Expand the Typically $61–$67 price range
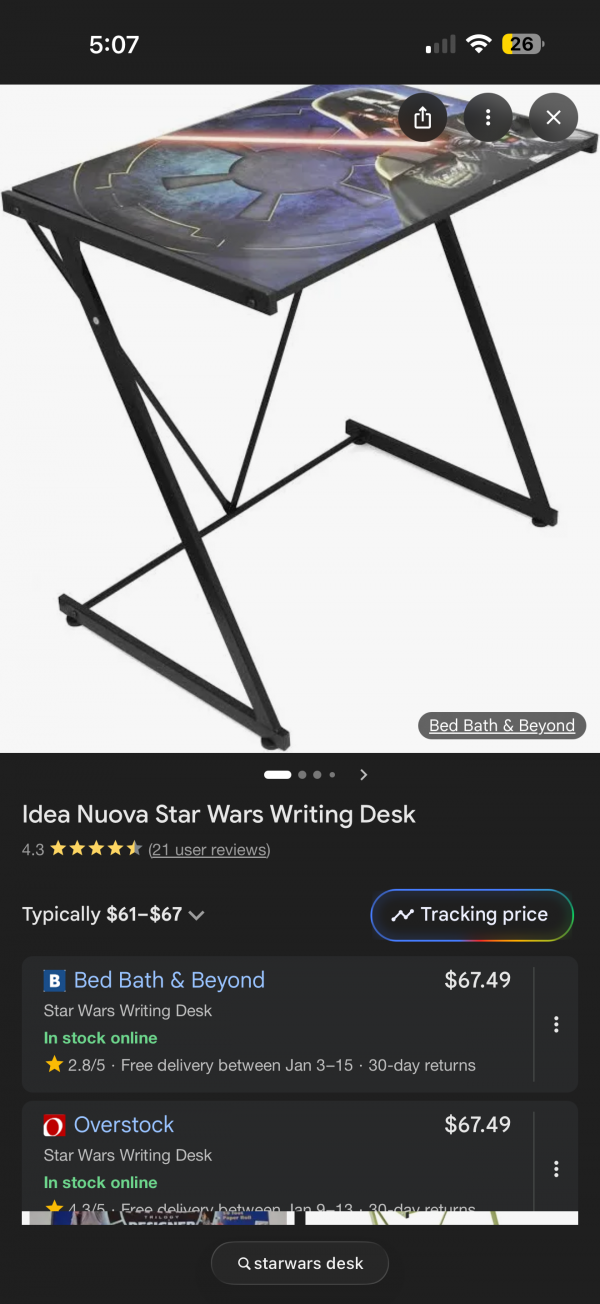600x1304 pixels. [114, 915]
